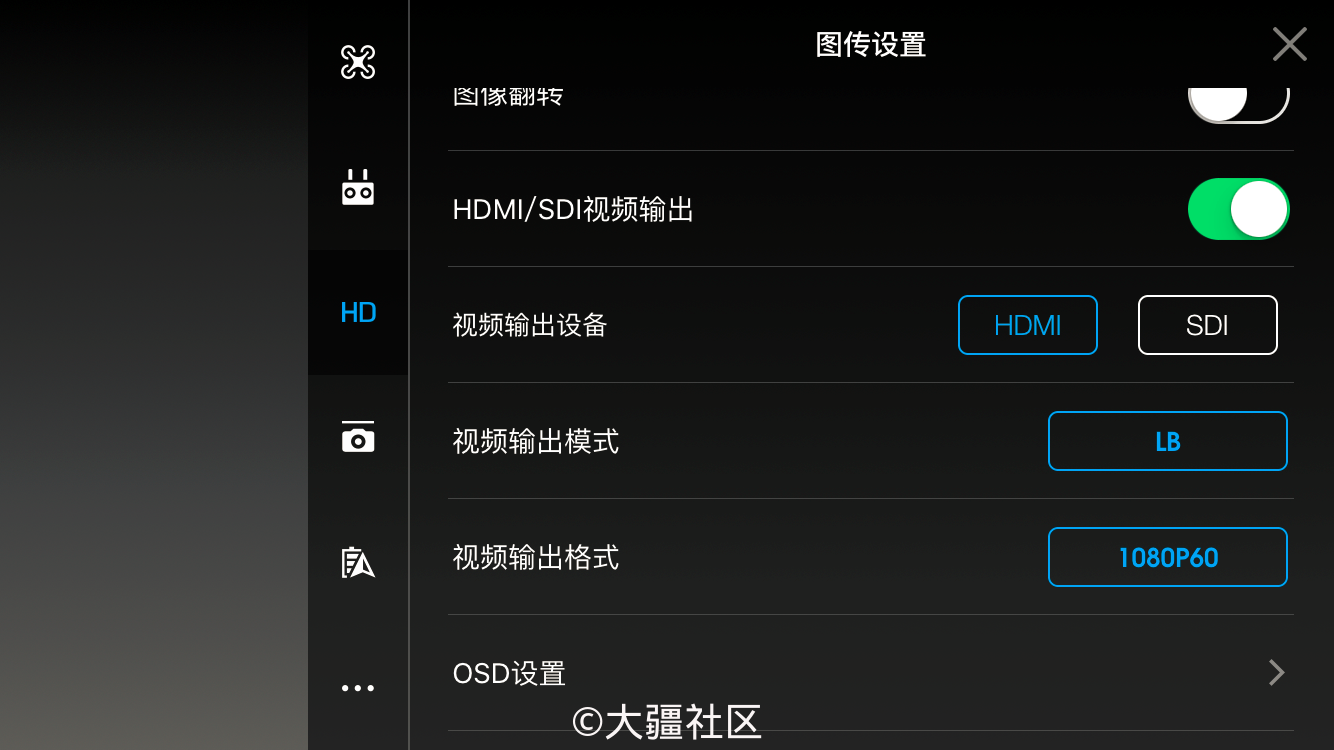Open the more options (three dots) tab
Screen dimensions: 1334x750
coord(358,688)
